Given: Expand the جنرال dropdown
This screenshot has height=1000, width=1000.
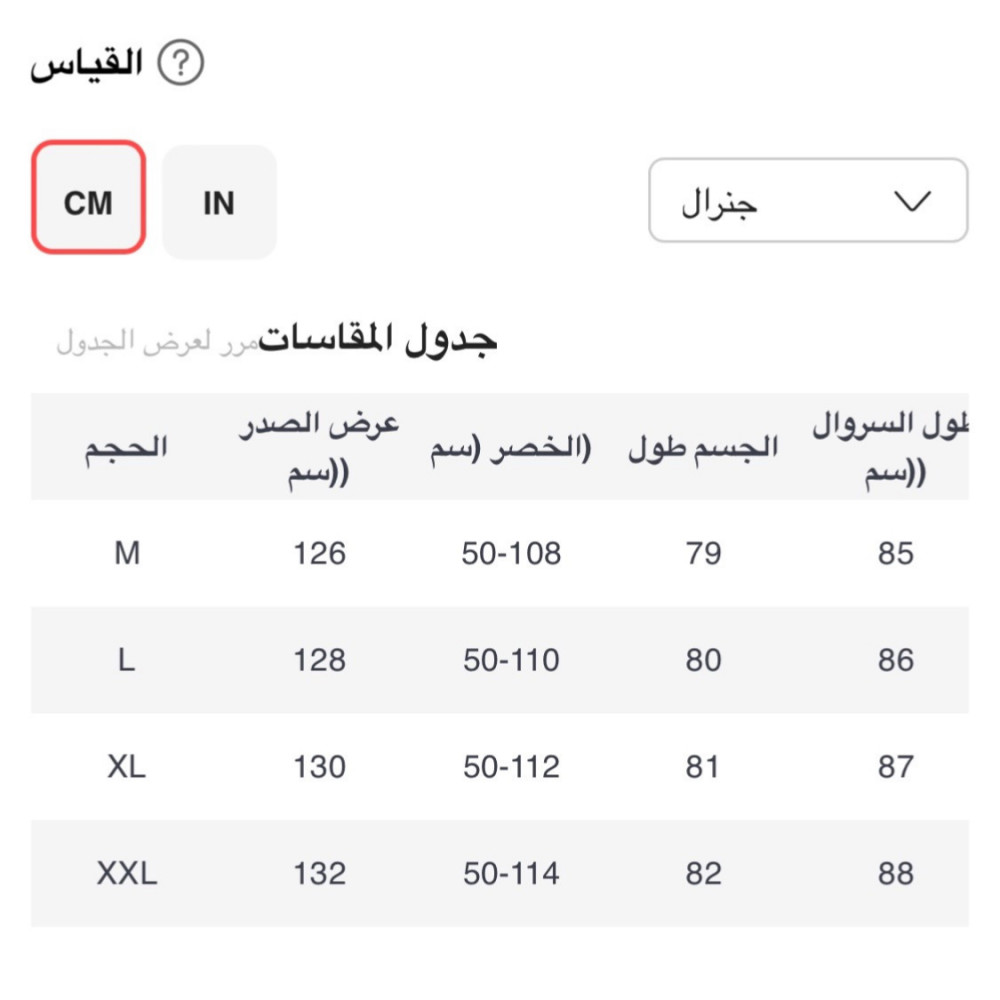Looking at the screenshot, I should pyautogui.click(x=808, y=200).
